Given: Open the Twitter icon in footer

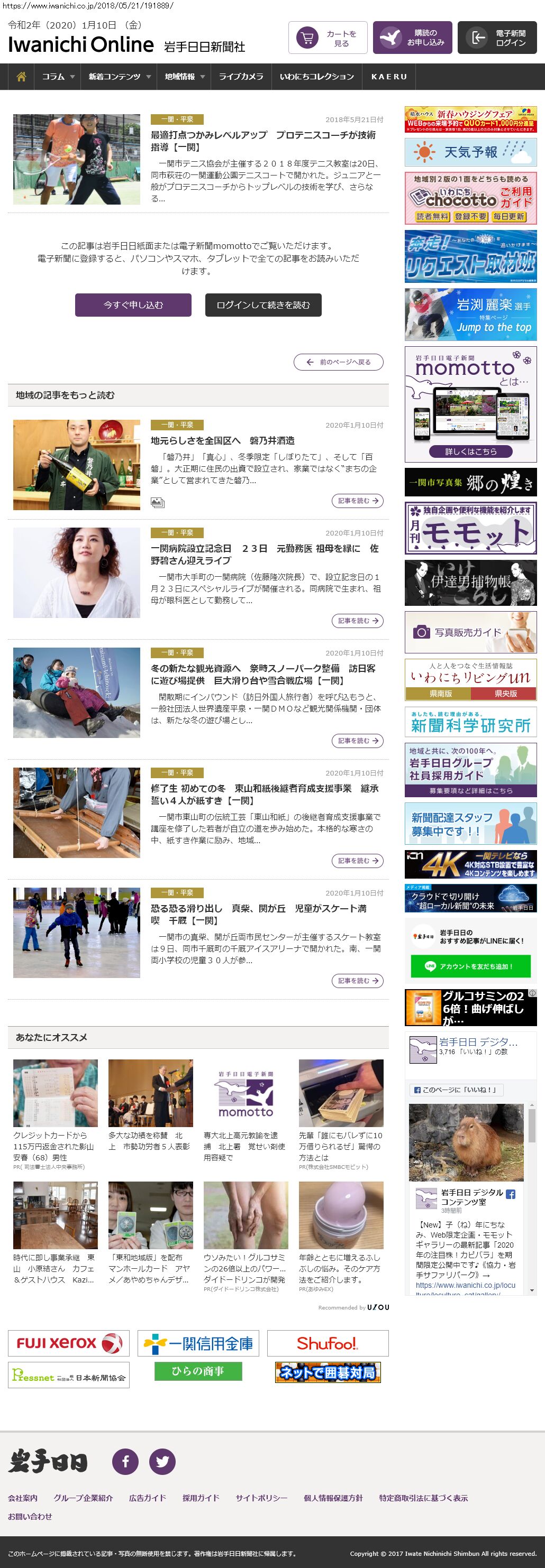Looking at the screenshot, I should (x=162, y=1462).
